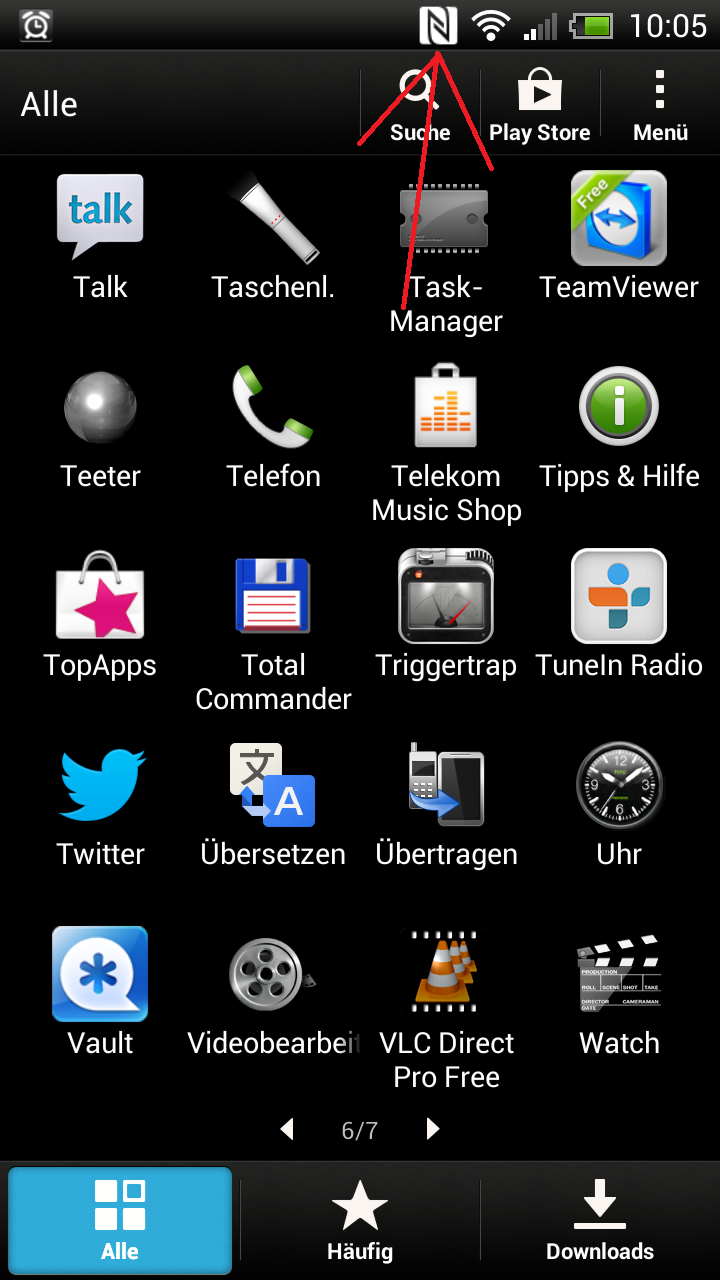
Task: Switch to the Downloads tab
Action: click(x=600, y=1220)
